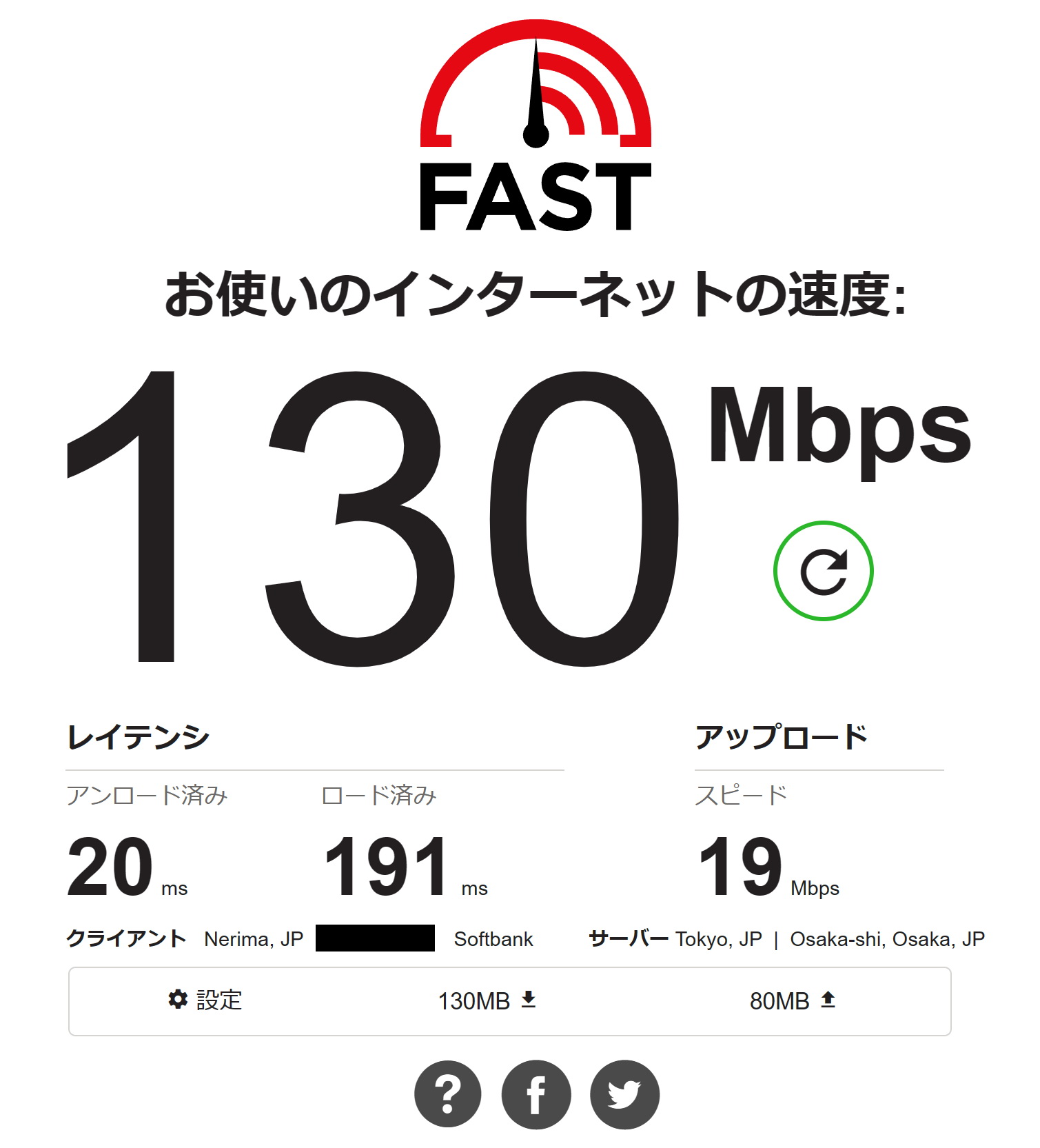Screen dimensions: 1040x1148
Task: Share results via the Facebook icon
Action: click(537, 1096)
